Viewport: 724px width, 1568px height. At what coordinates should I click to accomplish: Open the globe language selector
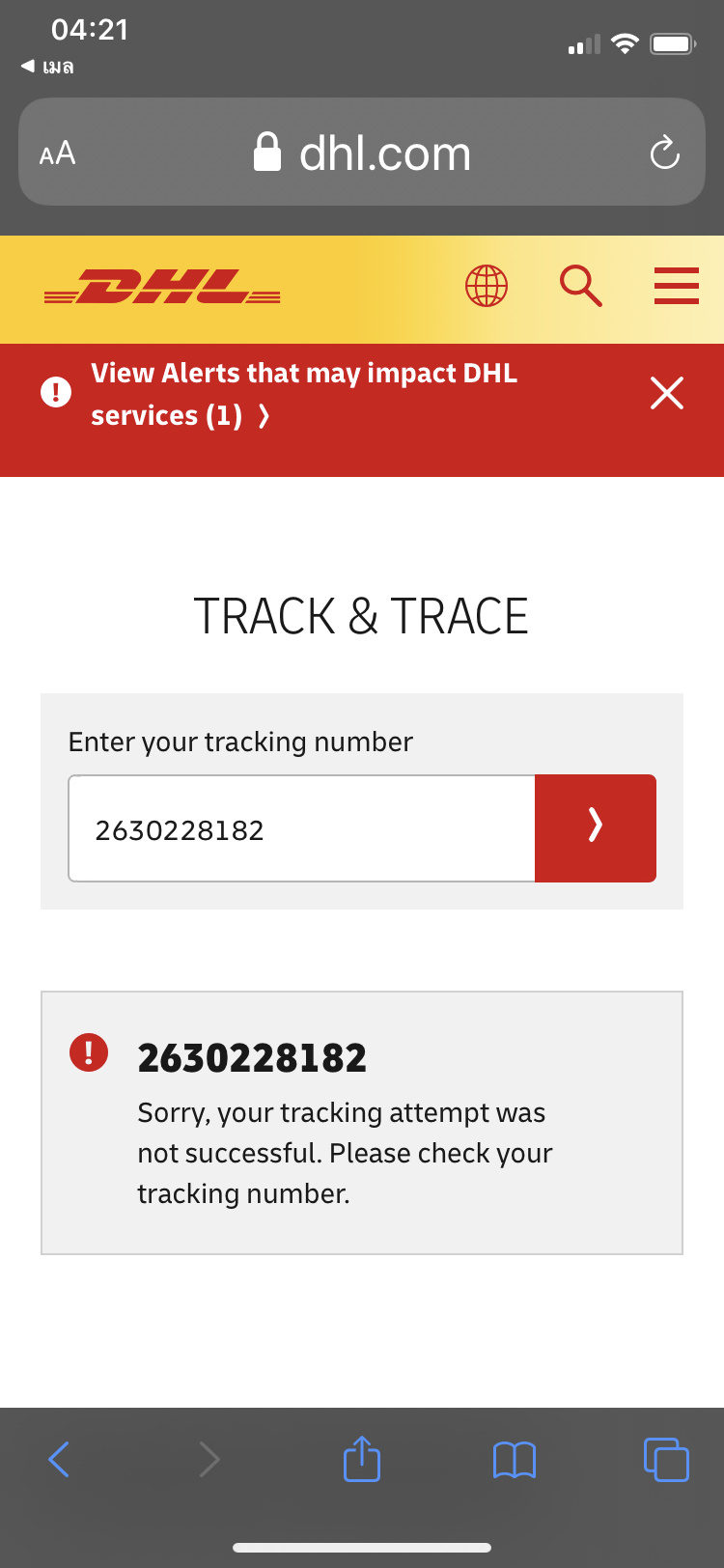point(487,286)
